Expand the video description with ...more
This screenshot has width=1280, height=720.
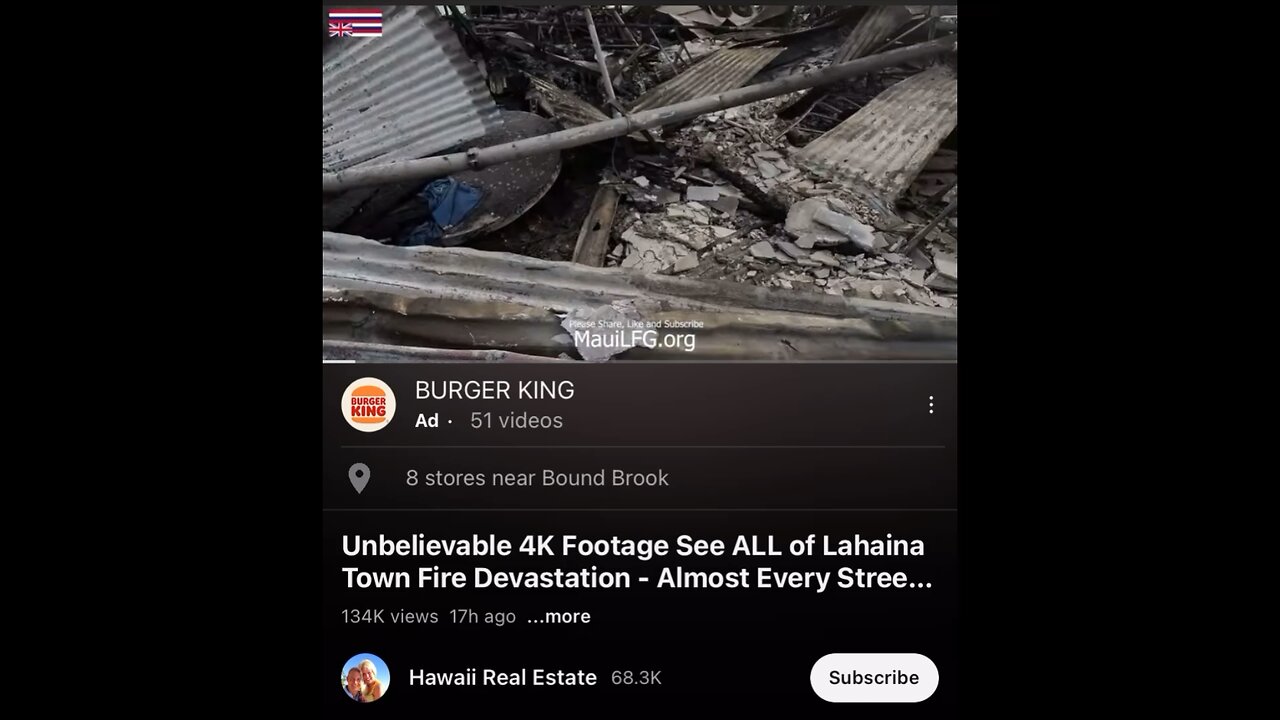pos(559,617)
